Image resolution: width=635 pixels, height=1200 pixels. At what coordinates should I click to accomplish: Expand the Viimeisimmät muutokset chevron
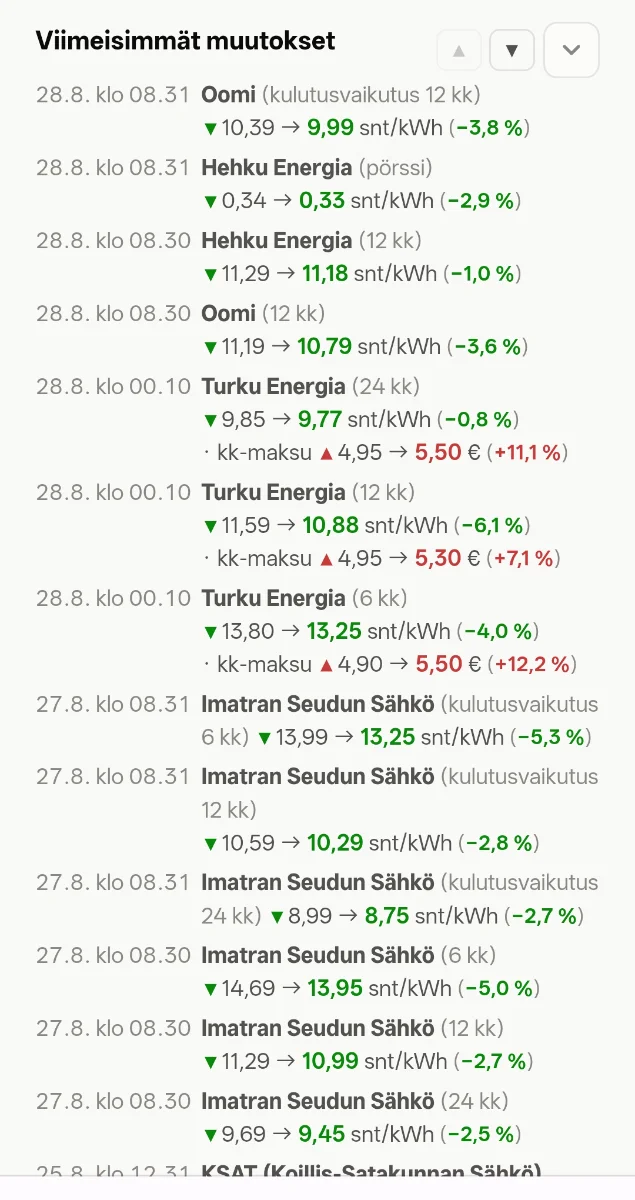point(571,50)
